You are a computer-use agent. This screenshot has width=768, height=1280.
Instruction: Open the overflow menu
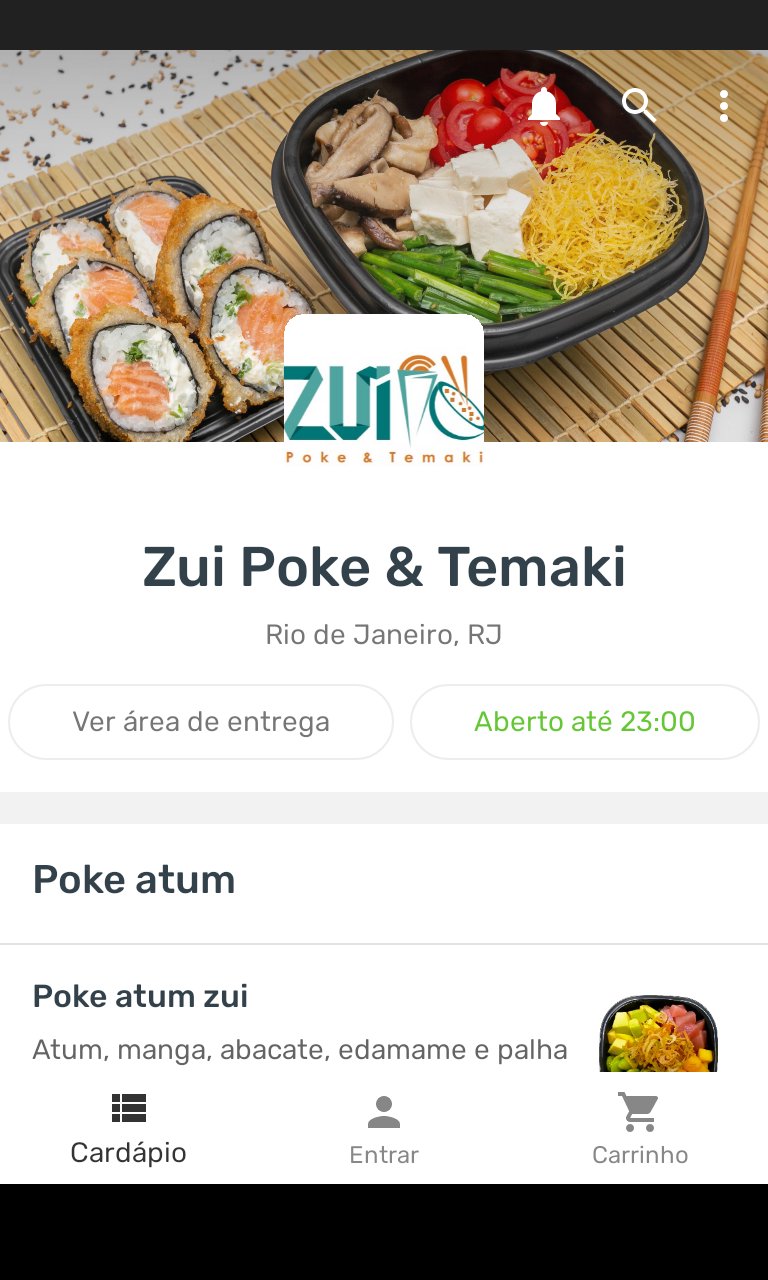point(724,106)
